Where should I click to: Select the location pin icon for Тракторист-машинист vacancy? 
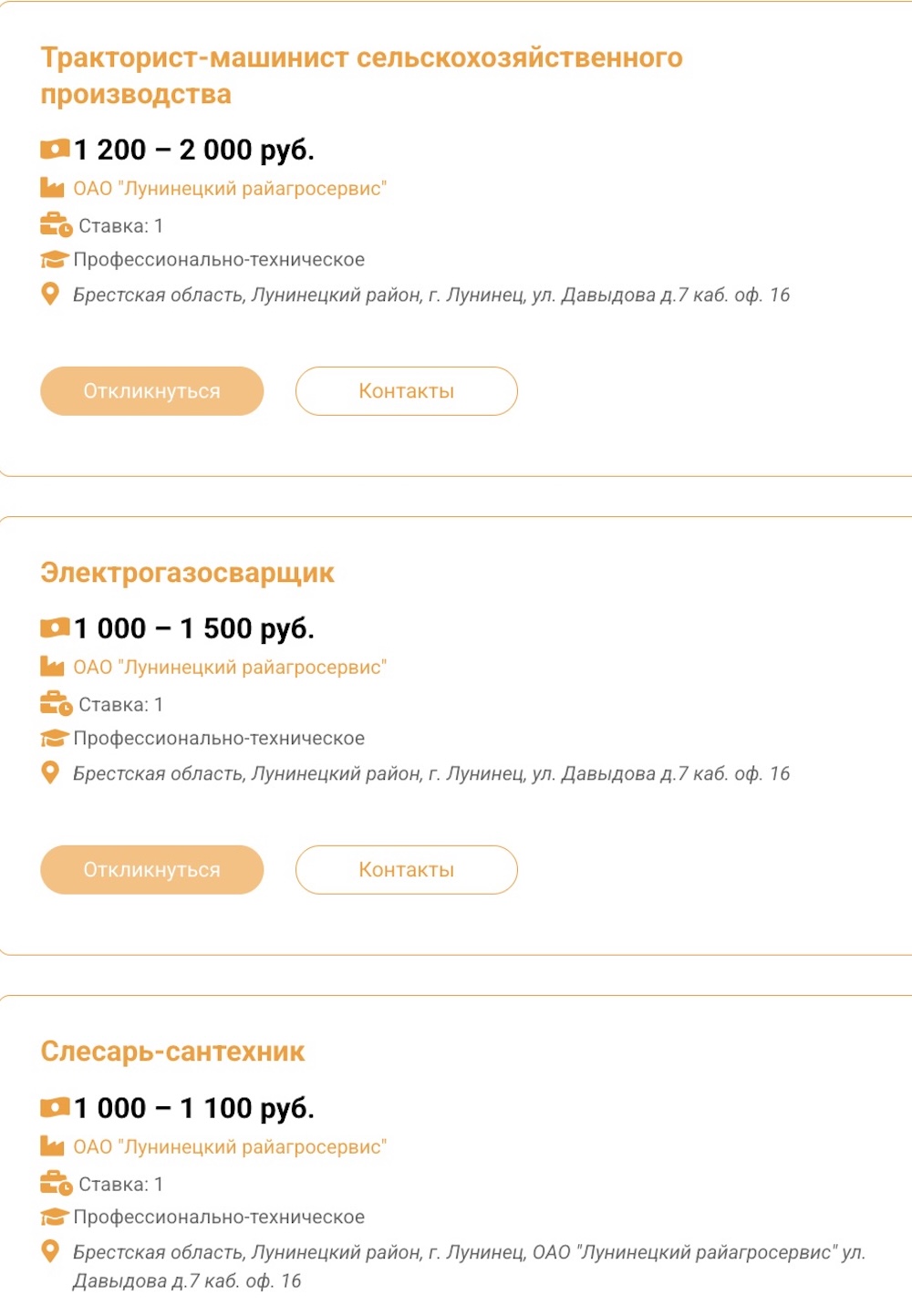(x=50, y=295)
